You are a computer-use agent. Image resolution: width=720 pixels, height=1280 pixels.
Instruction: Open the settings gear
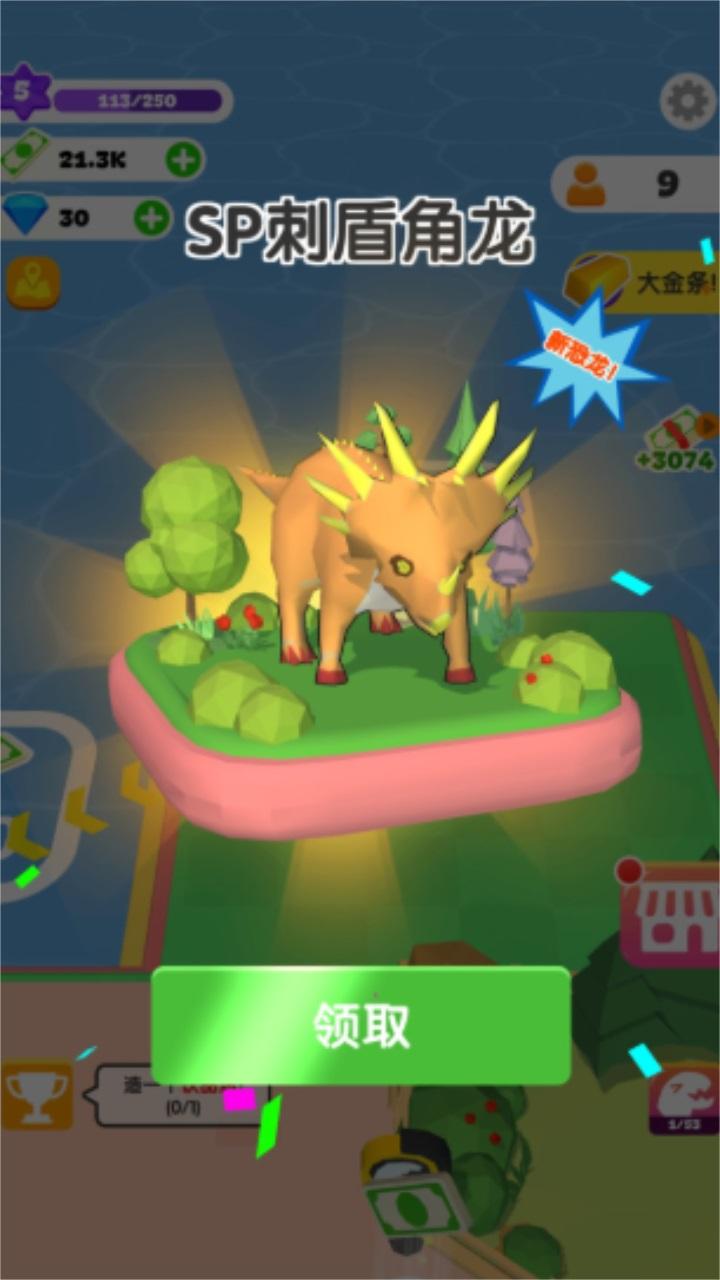(688, 101)
